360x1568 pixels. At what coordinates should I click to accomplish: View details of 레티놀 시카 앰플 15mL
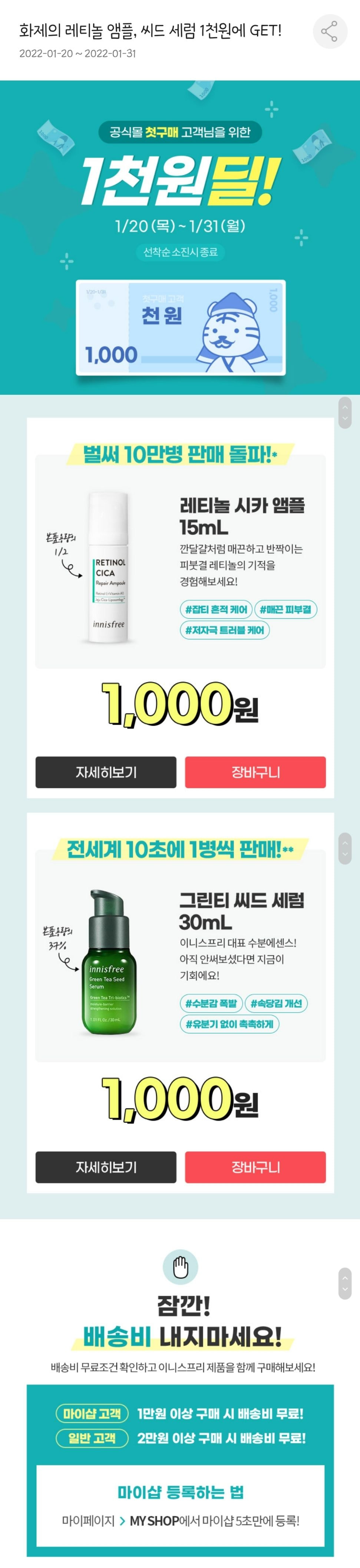click(106, 772)
